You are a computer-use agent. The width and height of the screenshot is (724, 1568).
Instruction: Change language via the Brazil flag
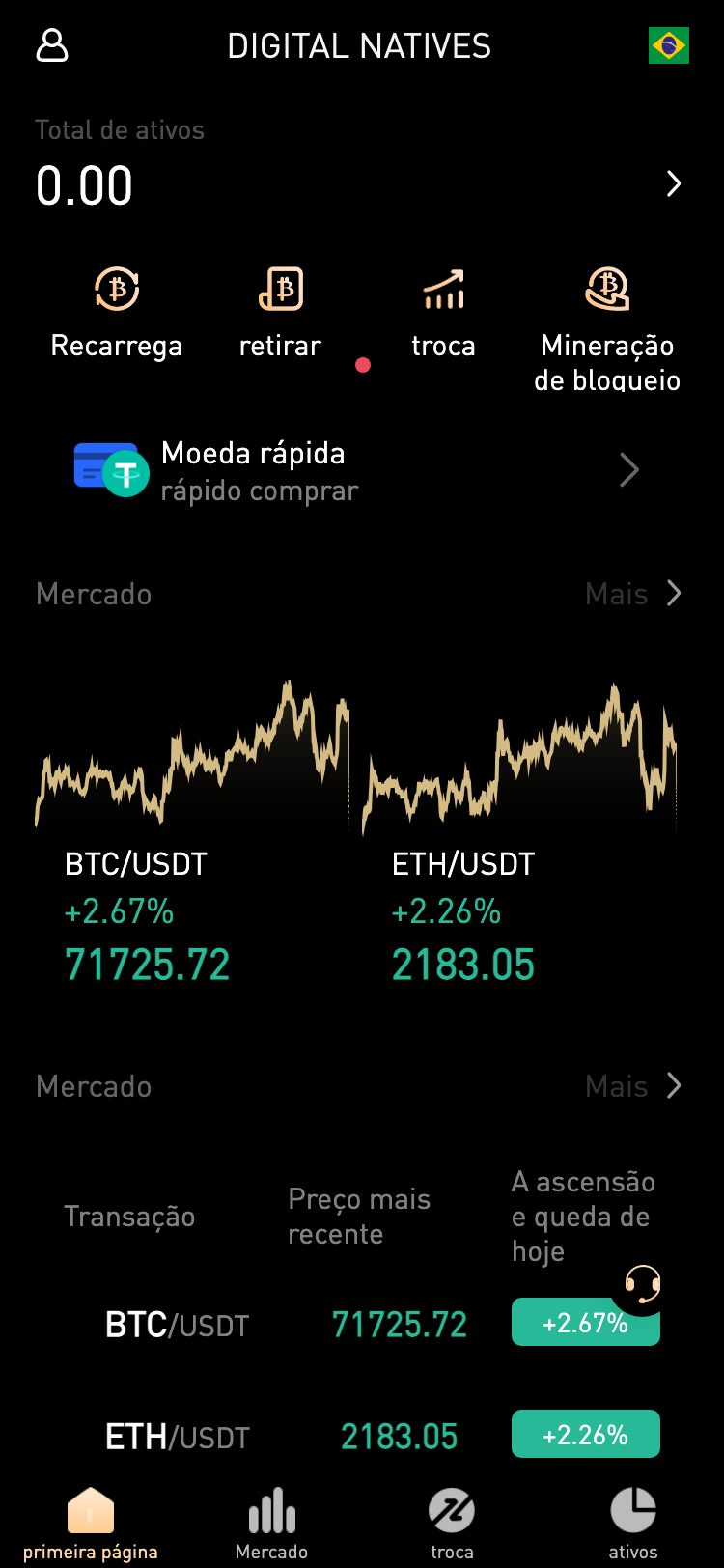tap(668, 45)
